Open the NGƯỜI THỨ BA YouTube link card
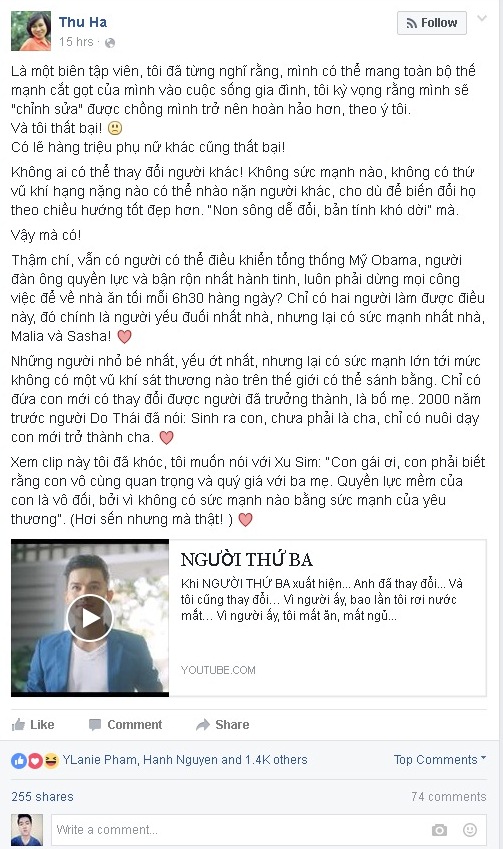Viewport: 503px width, 849px height. point(249,618)
